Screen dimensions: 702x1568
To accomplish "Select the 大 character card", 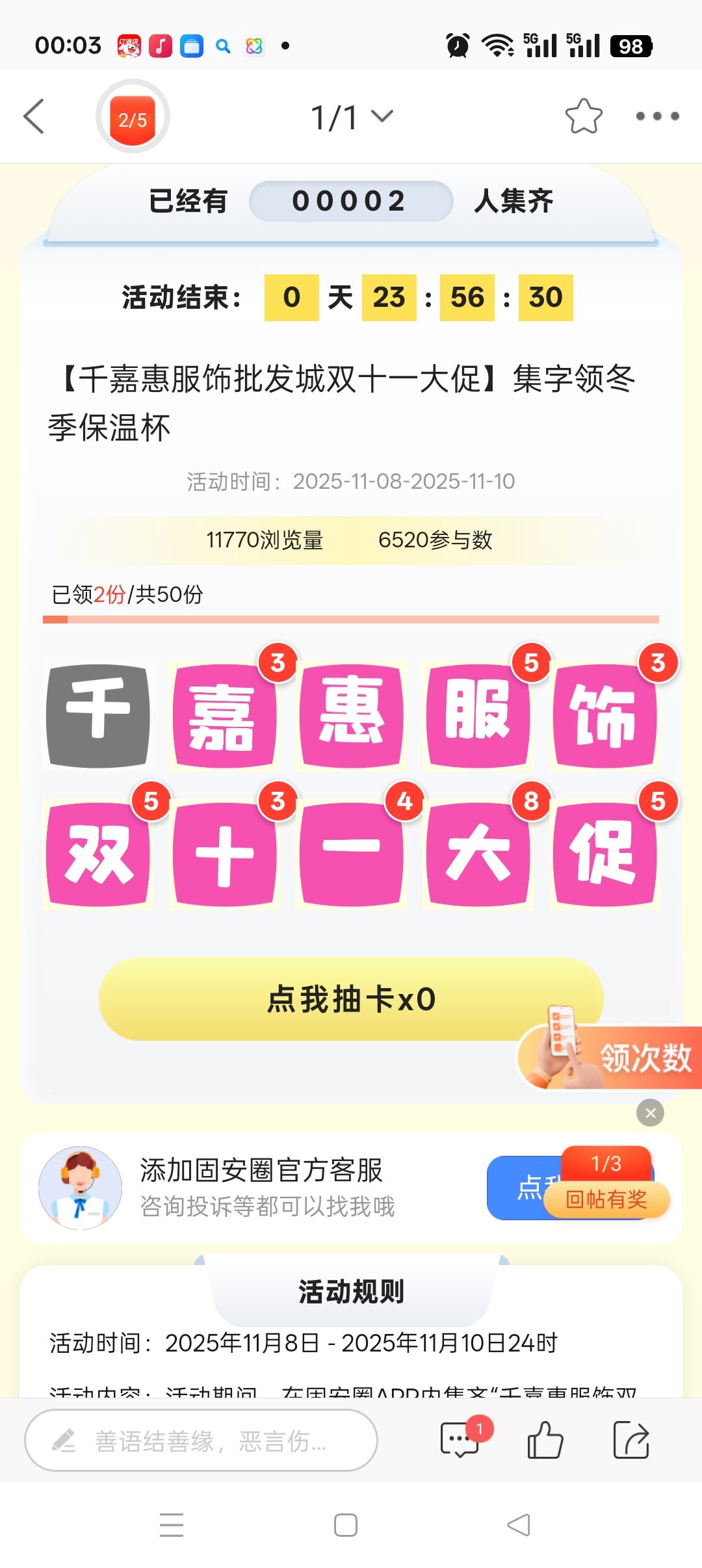I will coord(478,855).
